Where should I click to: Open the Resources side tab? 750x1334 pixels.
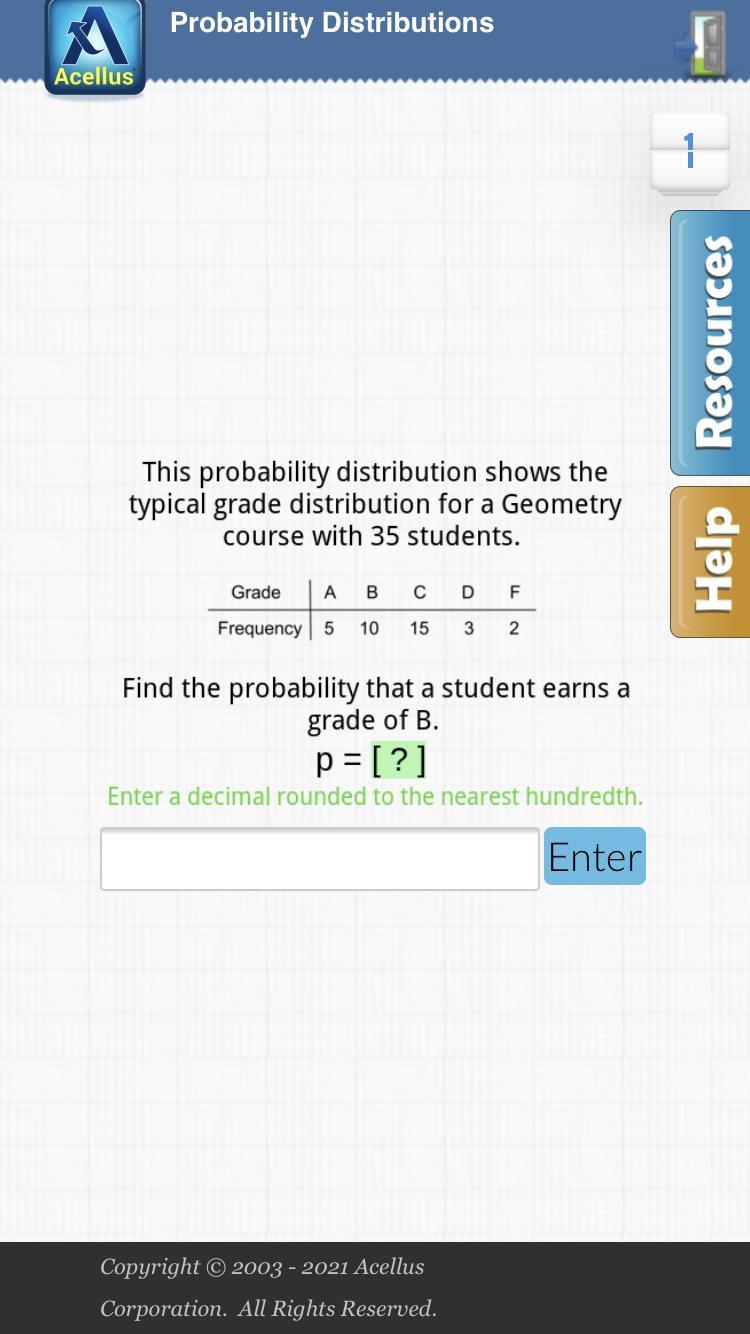pyautogui.click(x=711, y=342)
